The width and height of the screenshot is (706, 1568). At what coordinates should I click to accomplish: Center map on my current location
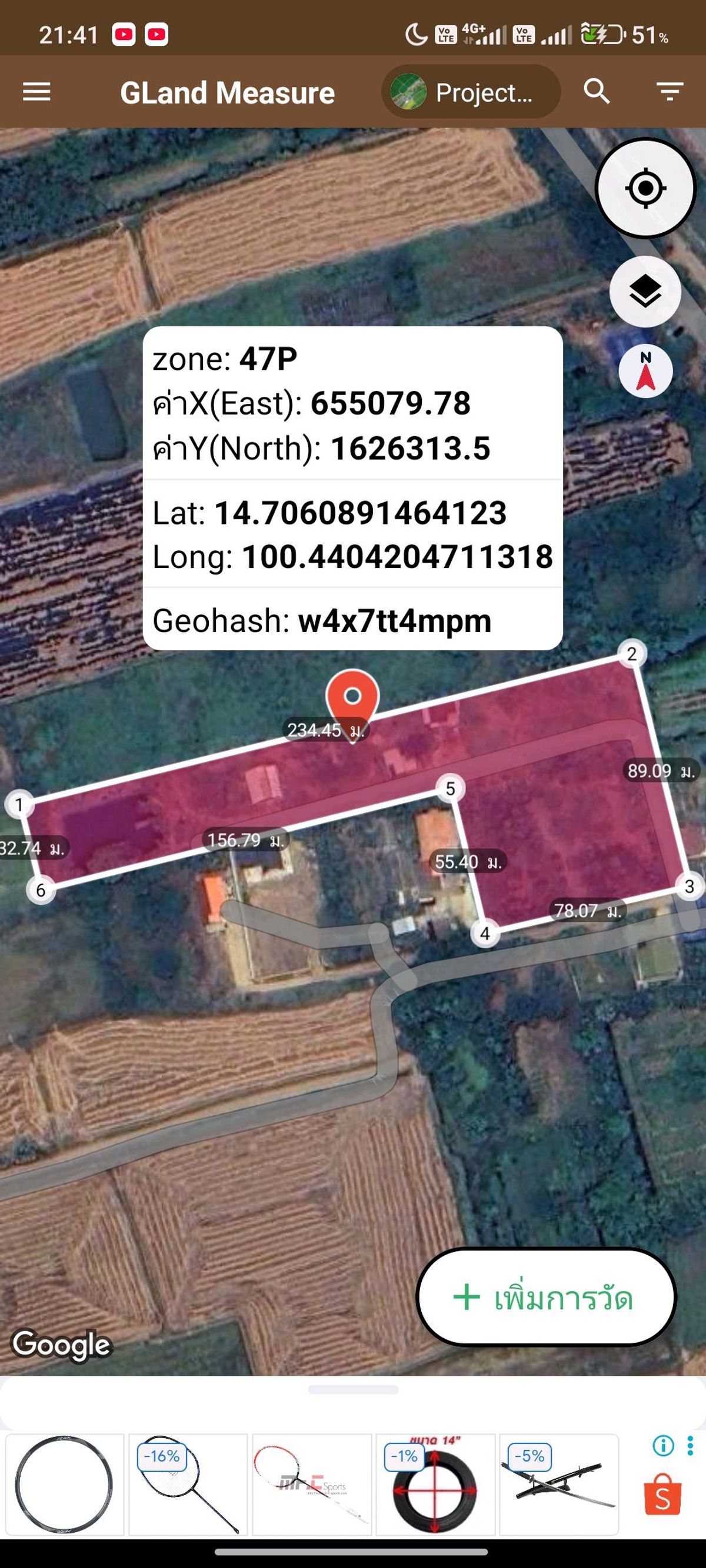(645, 188)
